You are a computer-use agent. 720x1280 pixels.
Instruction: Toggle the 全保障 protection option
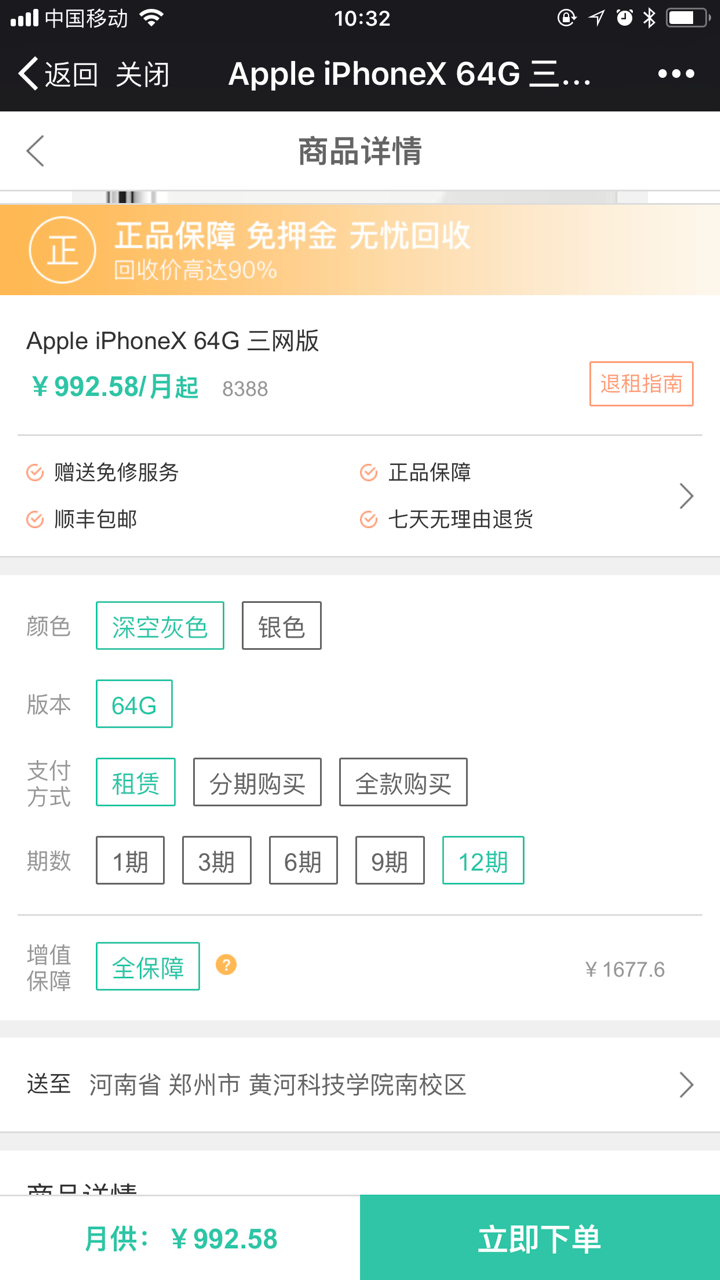[x=148, y=967]
